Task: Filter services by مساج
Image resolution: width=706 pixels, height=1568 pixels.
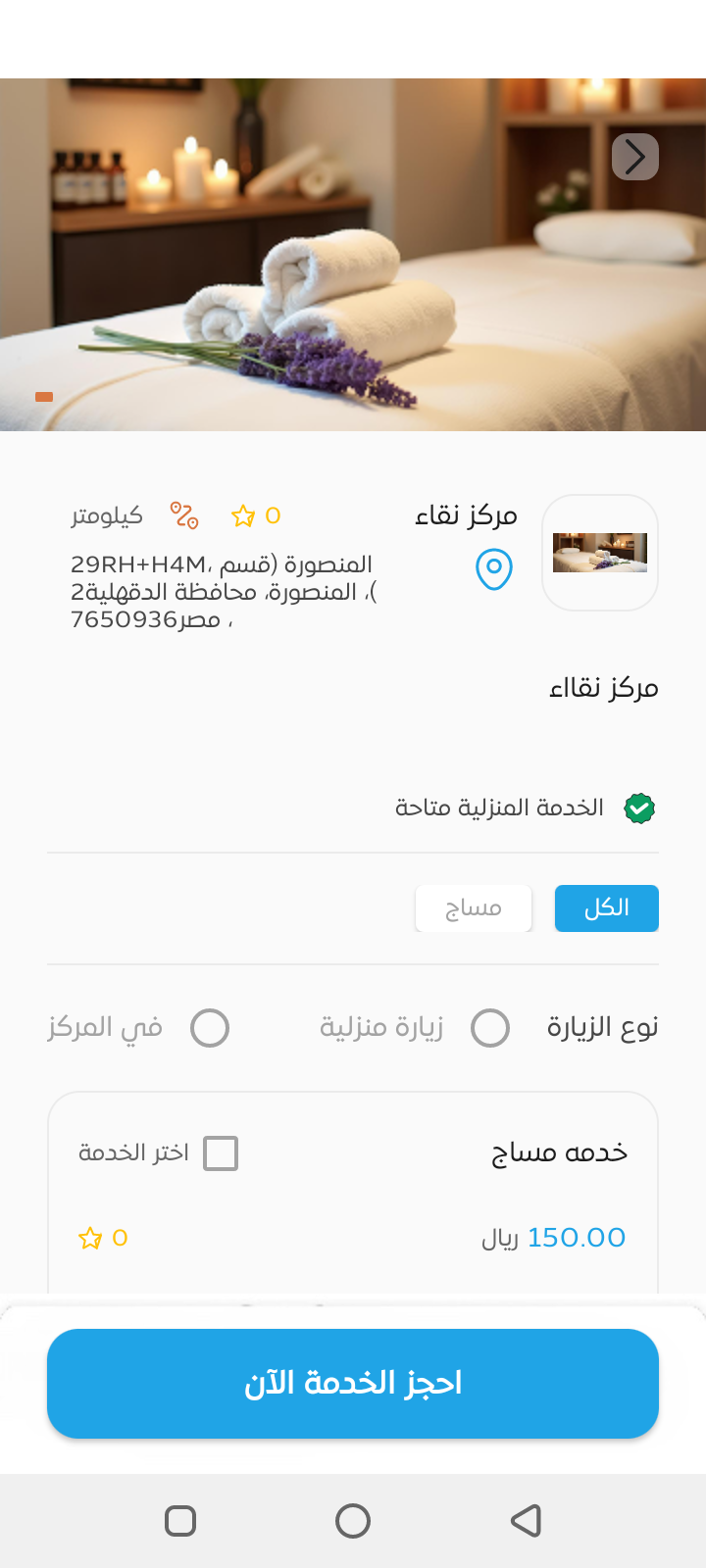Action: [474, 908]
